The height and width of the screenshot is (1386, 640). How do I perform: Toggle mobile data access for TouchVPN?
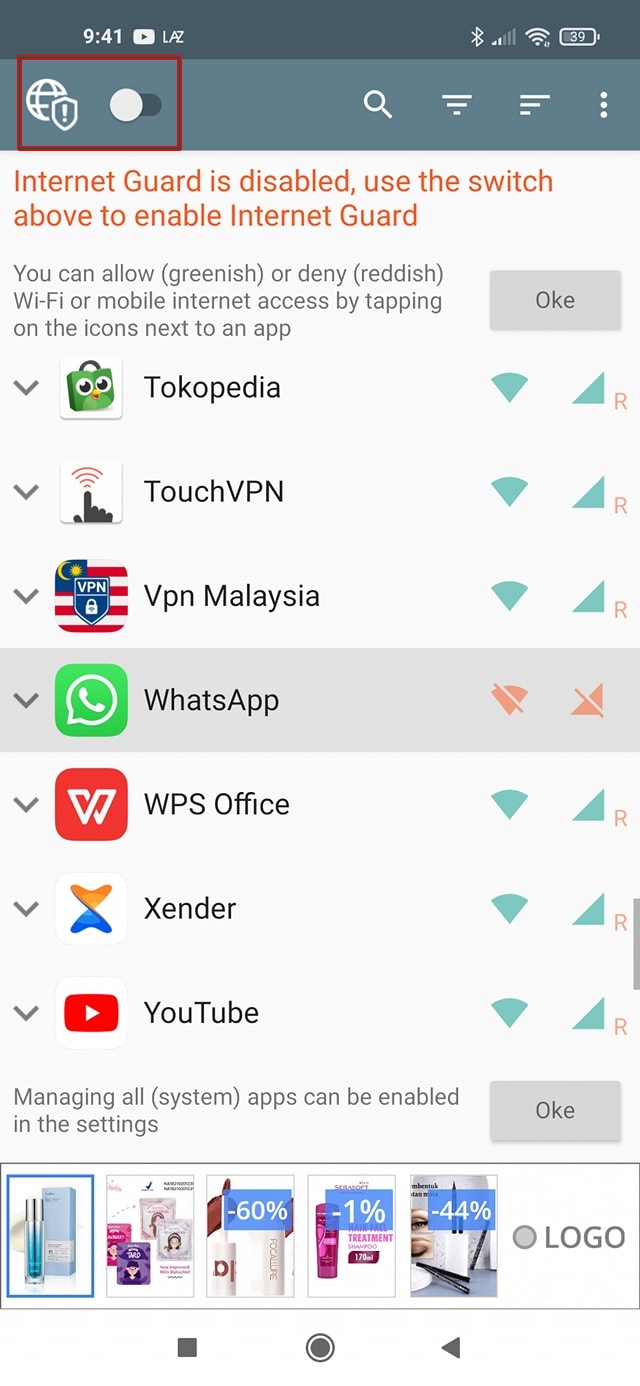pos(589,492)
